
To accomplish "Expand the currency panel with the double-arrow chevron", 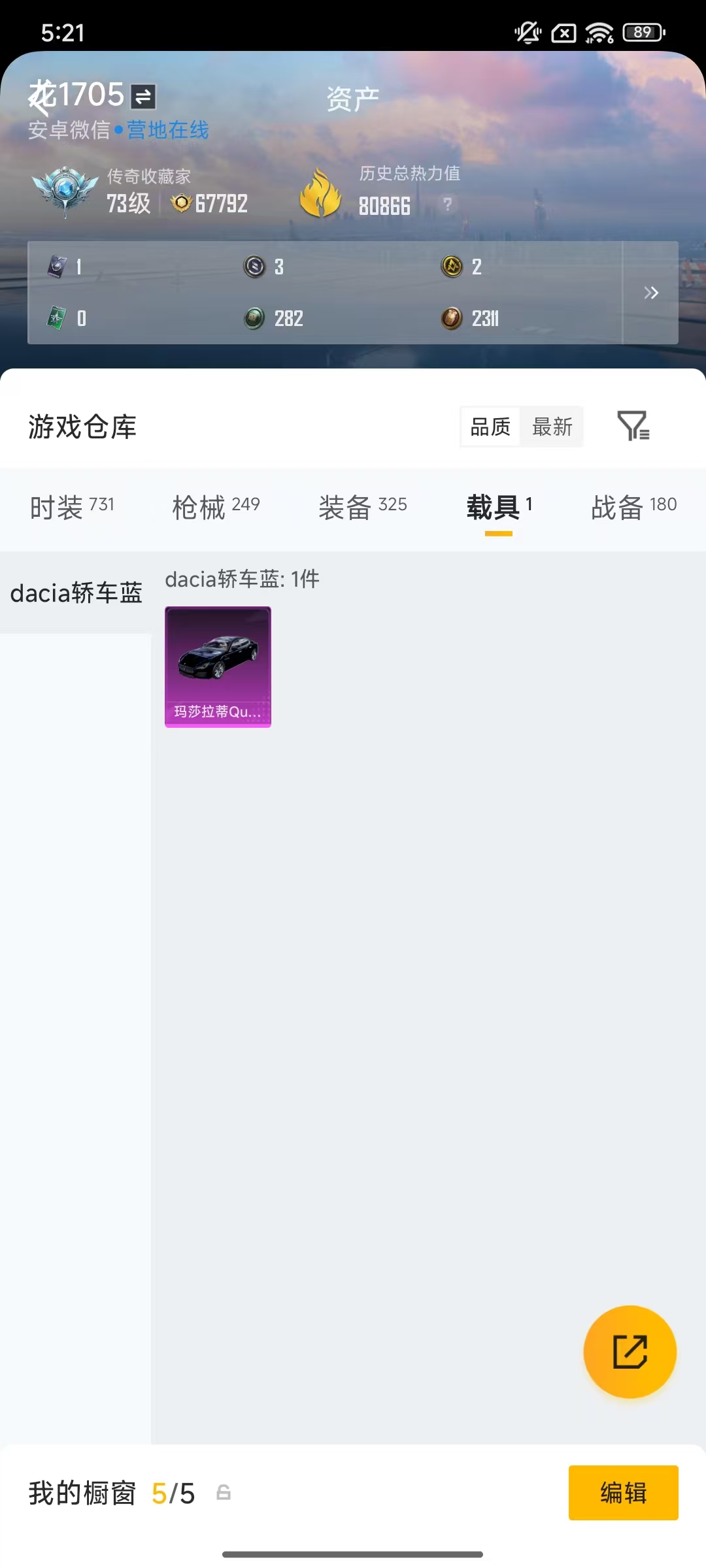I will 651,293.
